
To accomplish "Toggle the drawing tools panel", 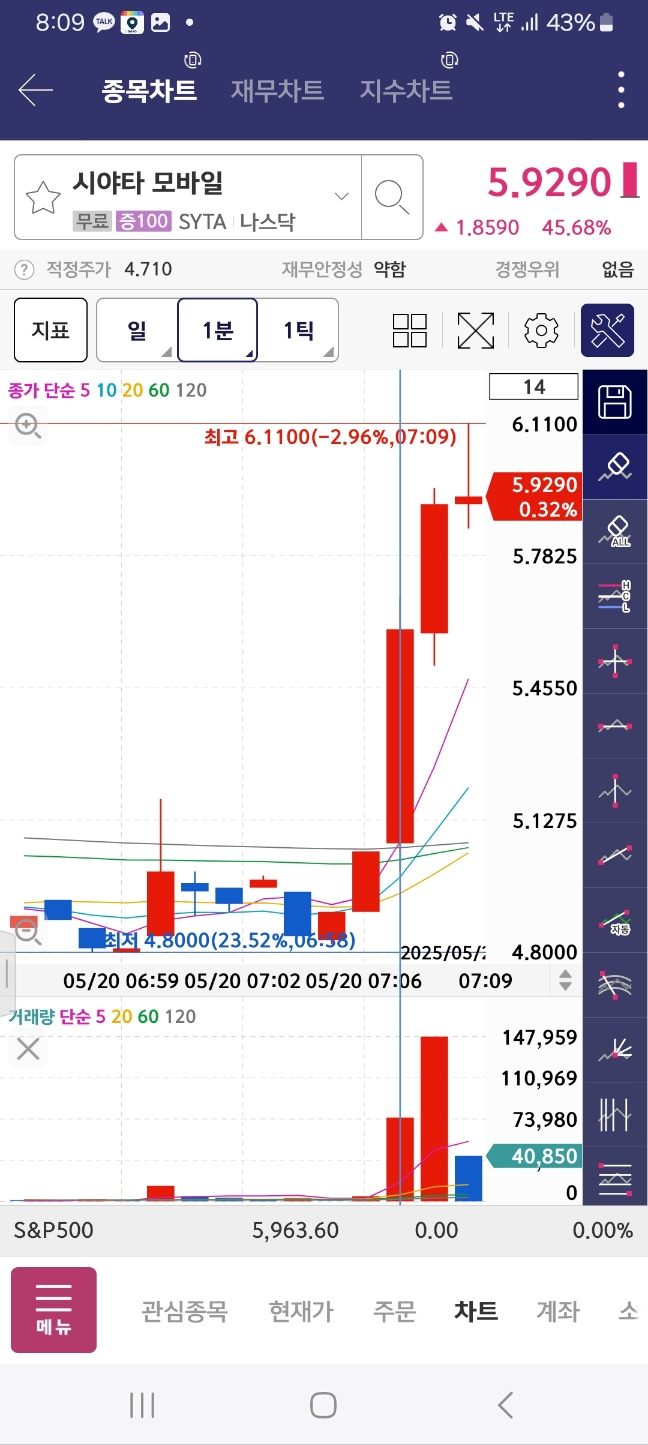I will (608, 330).
